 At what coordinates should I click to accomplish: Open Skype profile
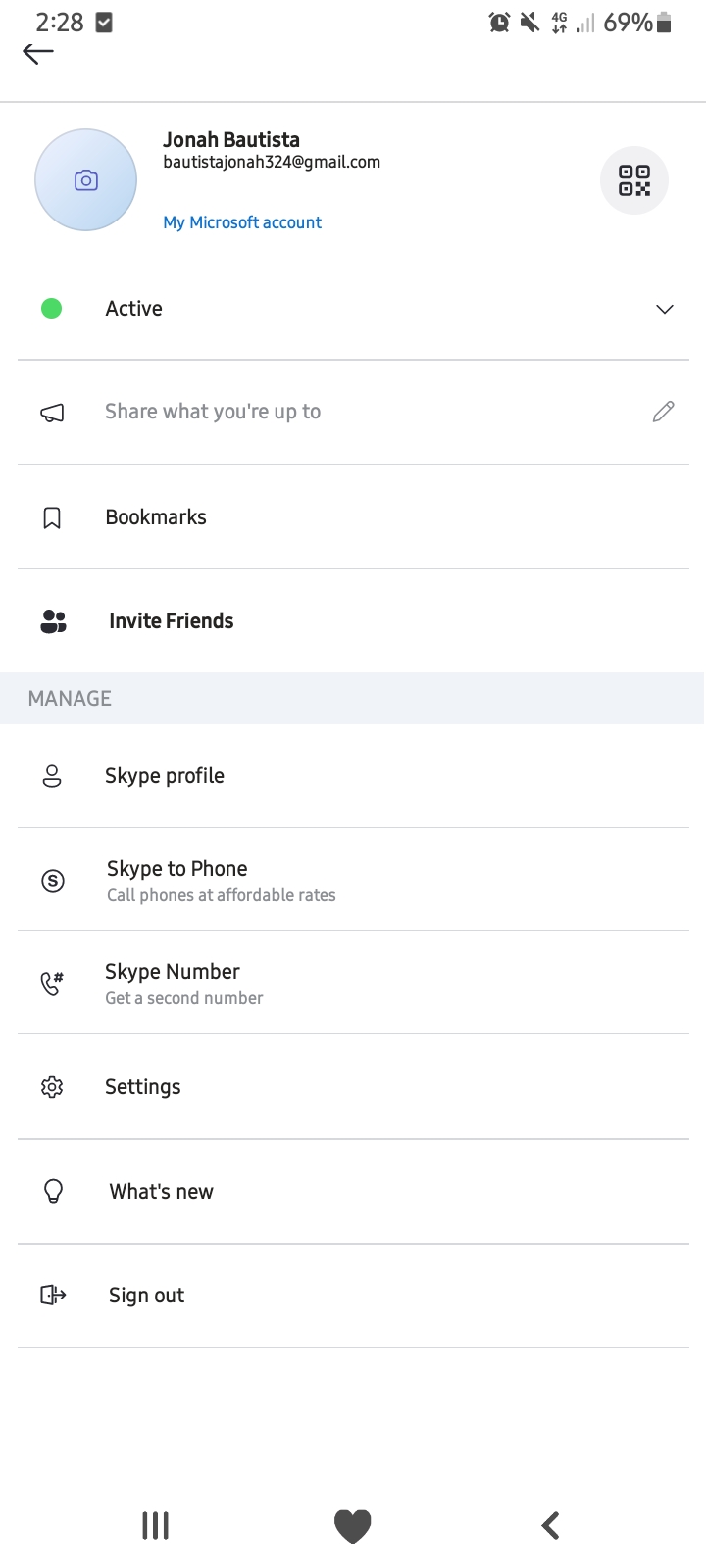point(353,776)
